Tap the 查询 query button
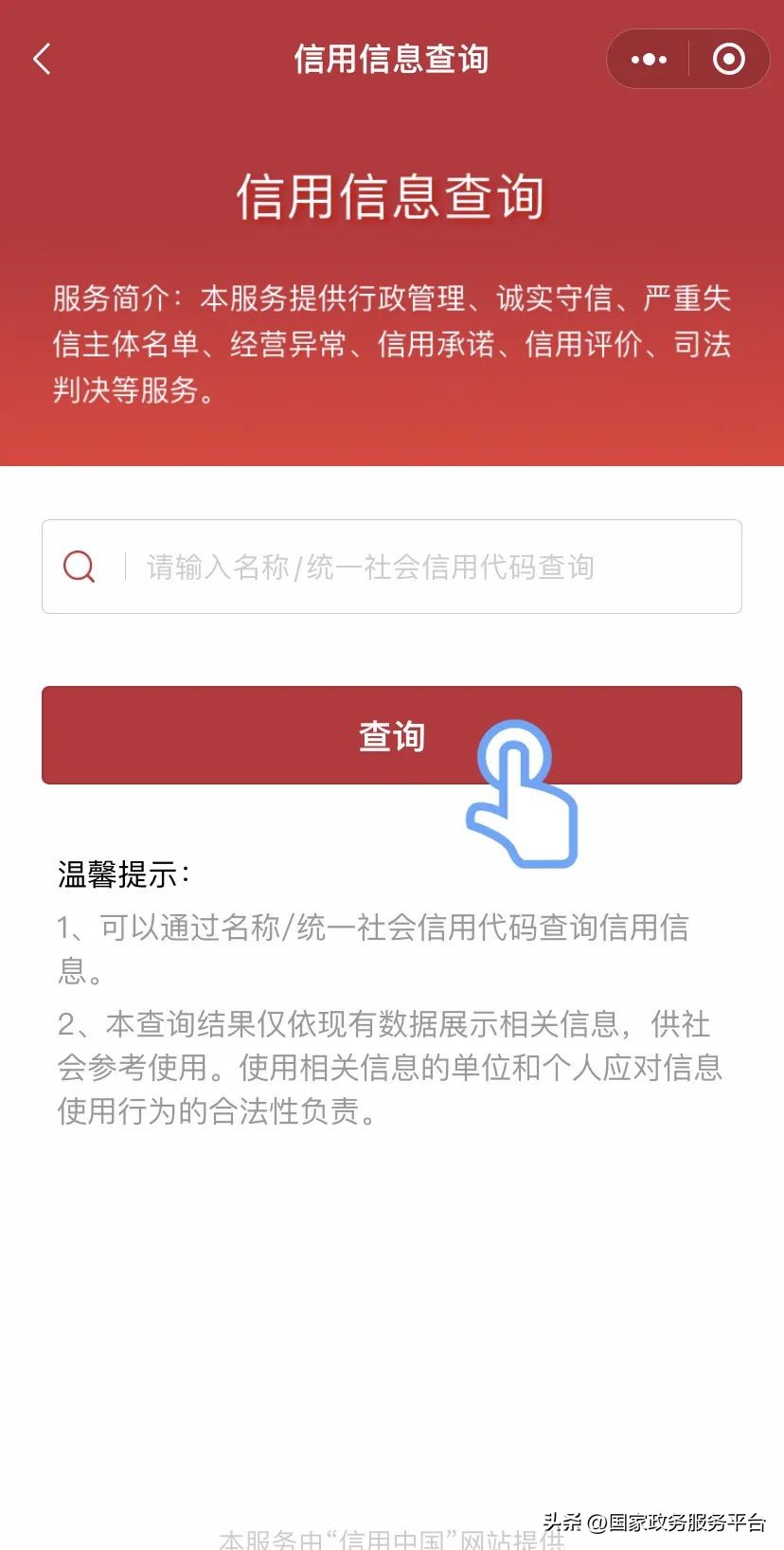Viewport: 784px width, 1550px height. coord(391,735)
